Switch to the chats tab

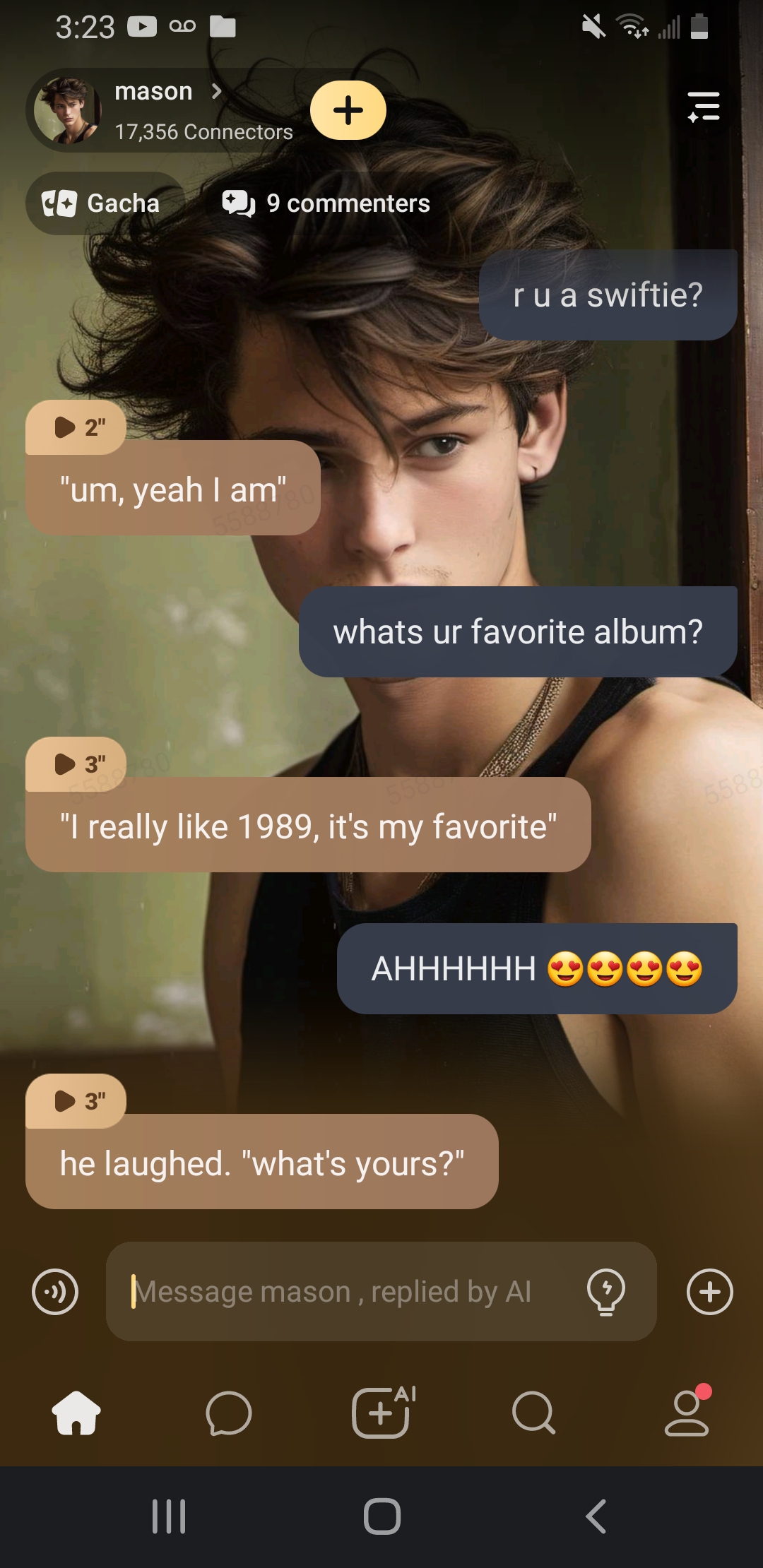pyautogui.click(x=228, y=1413)
